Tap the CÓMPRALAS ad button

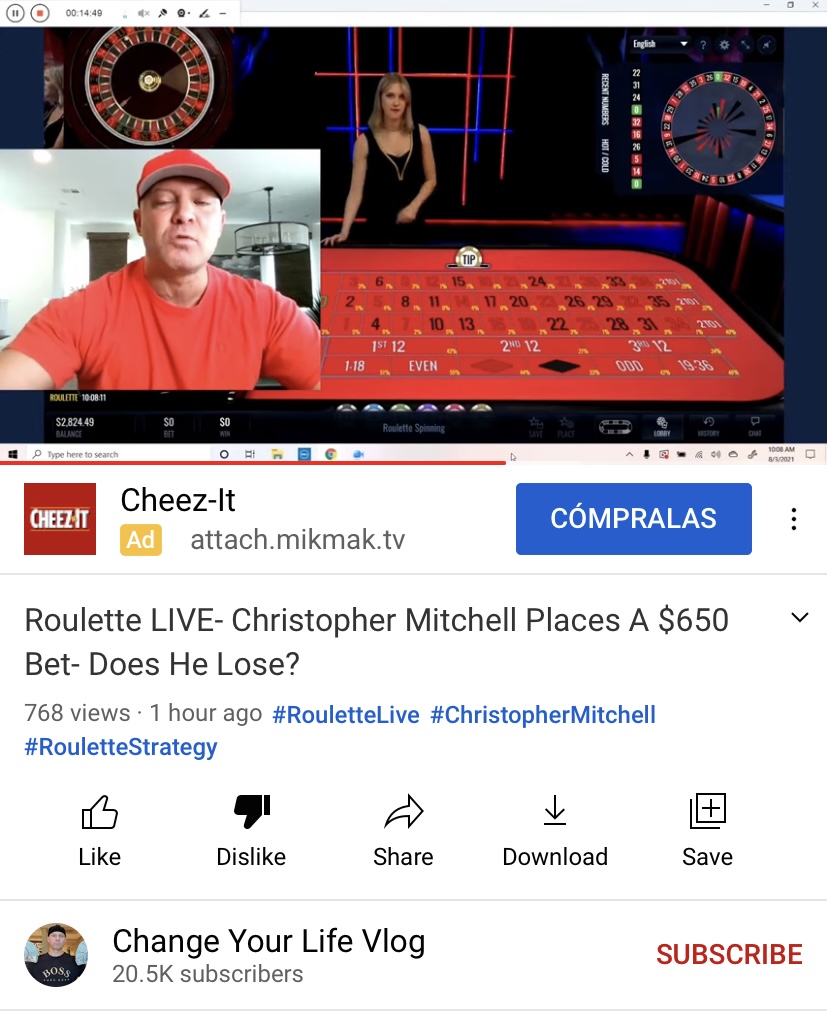coord(633,519)
